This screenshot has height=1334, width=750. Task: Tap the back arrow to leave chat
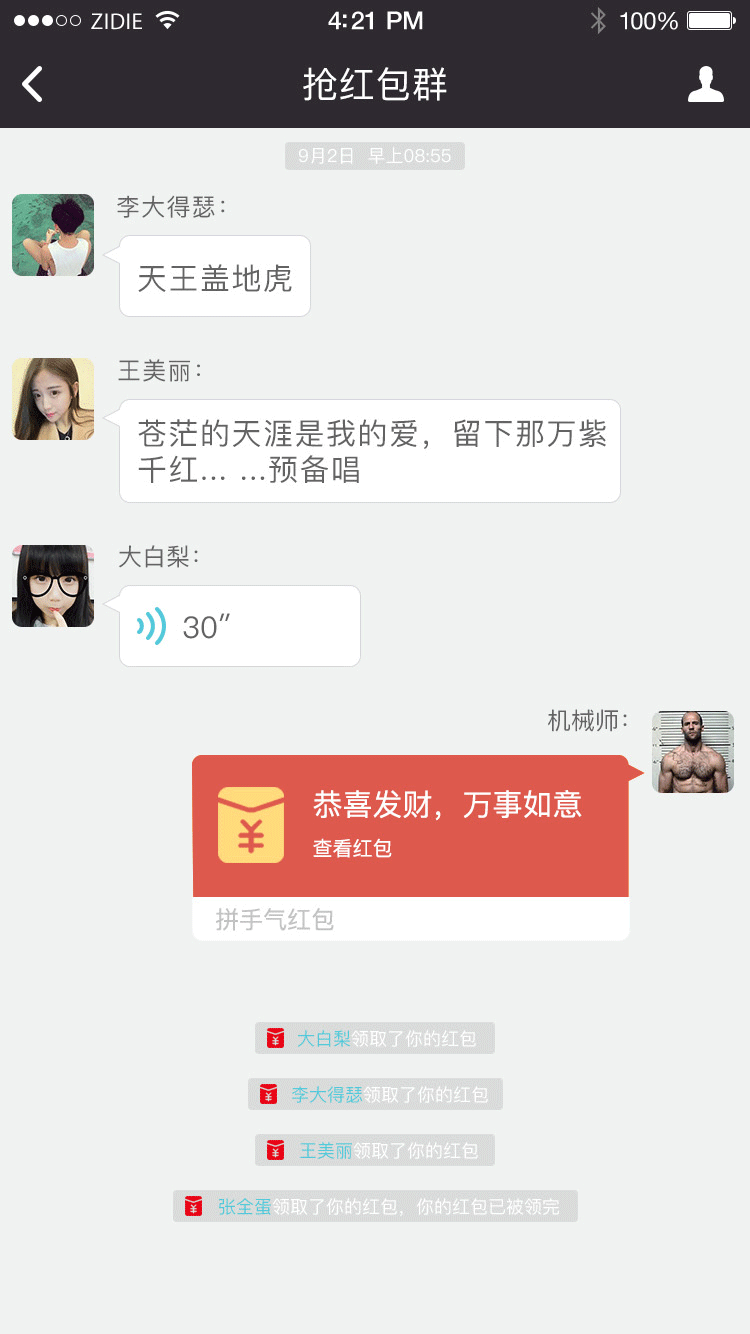coord(32,84)
